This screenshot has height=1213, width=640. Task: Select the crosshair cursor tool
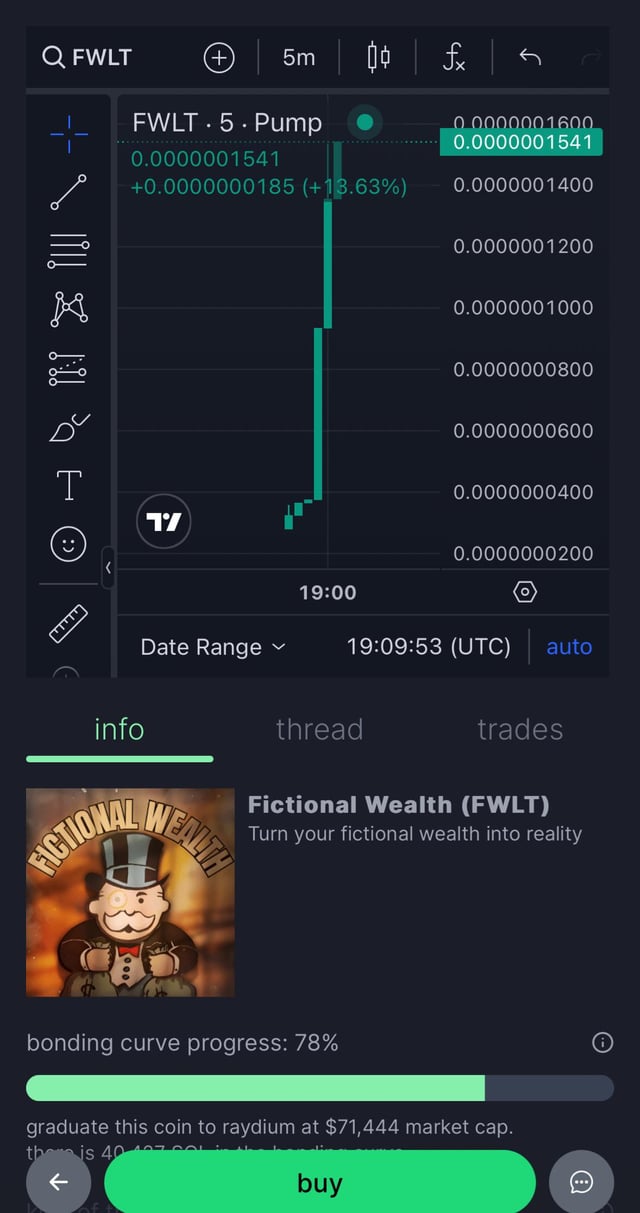(x=68, y=134)
